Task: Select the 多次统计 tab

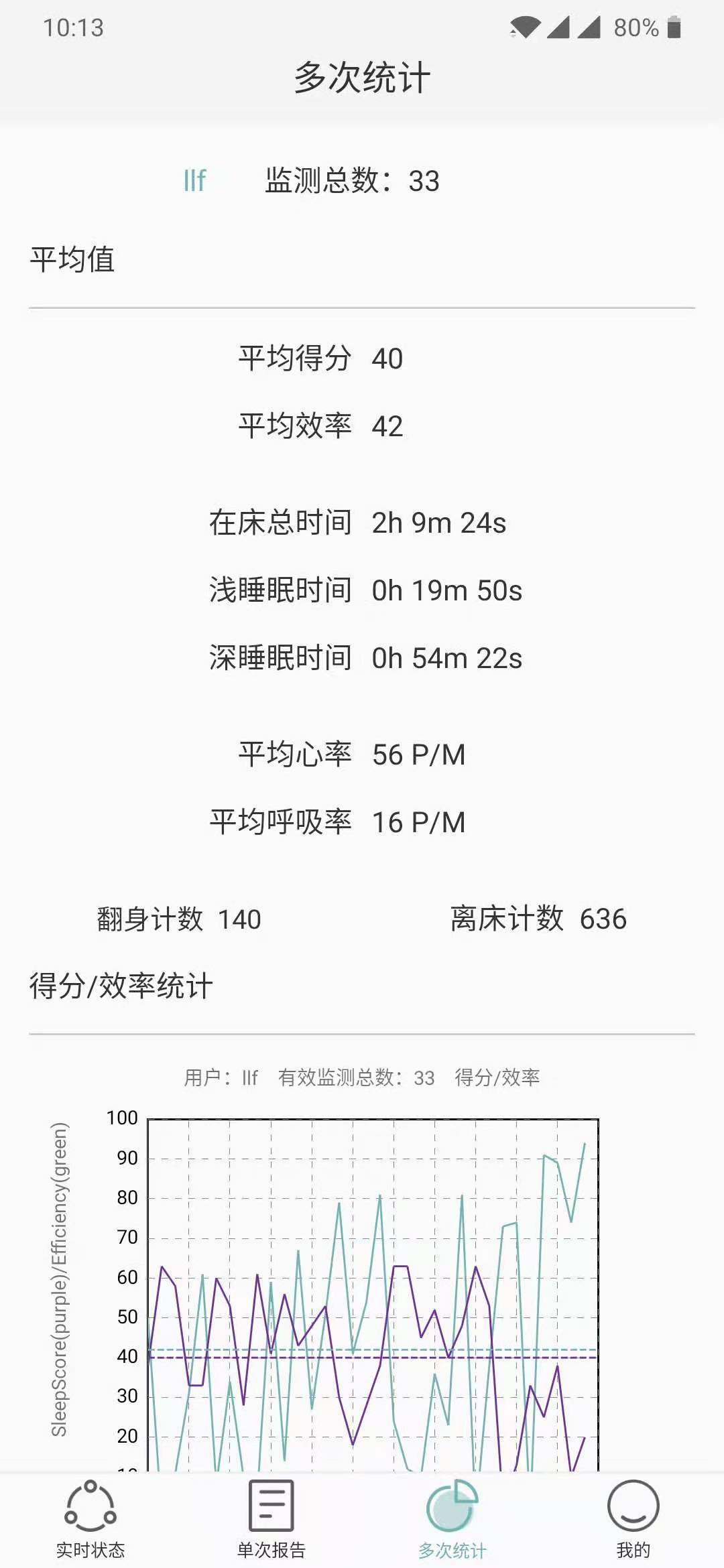Action: (452, 1517)
